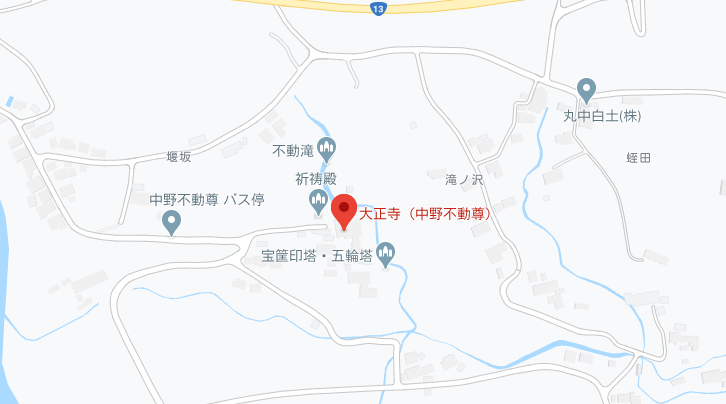This screenshot has width=726, height=404.
Task: Select the 不動滝 place marker
Action: pos(326,149)
